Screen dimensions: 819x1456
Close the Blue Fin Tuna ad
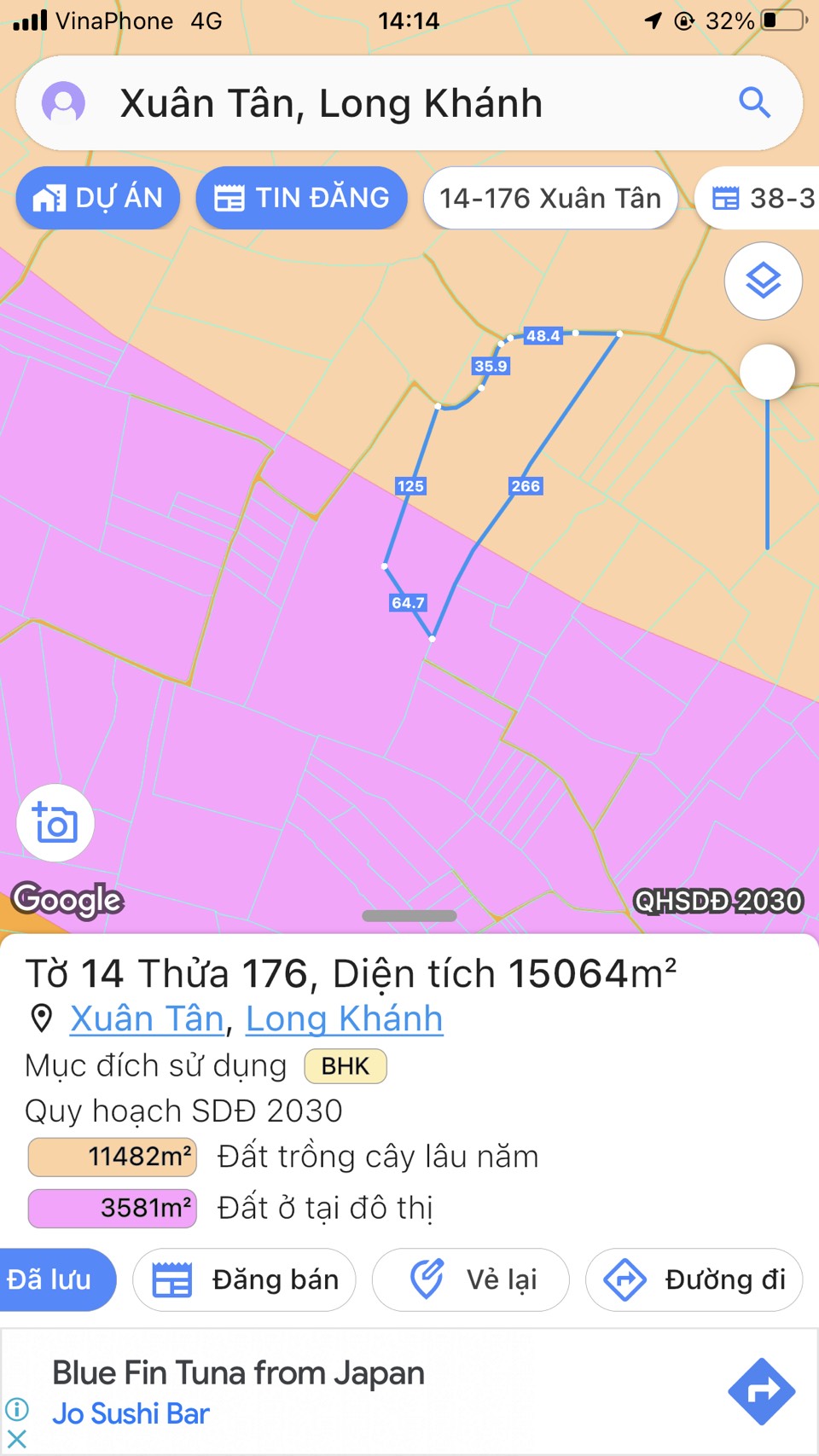tap(17, 1439)
